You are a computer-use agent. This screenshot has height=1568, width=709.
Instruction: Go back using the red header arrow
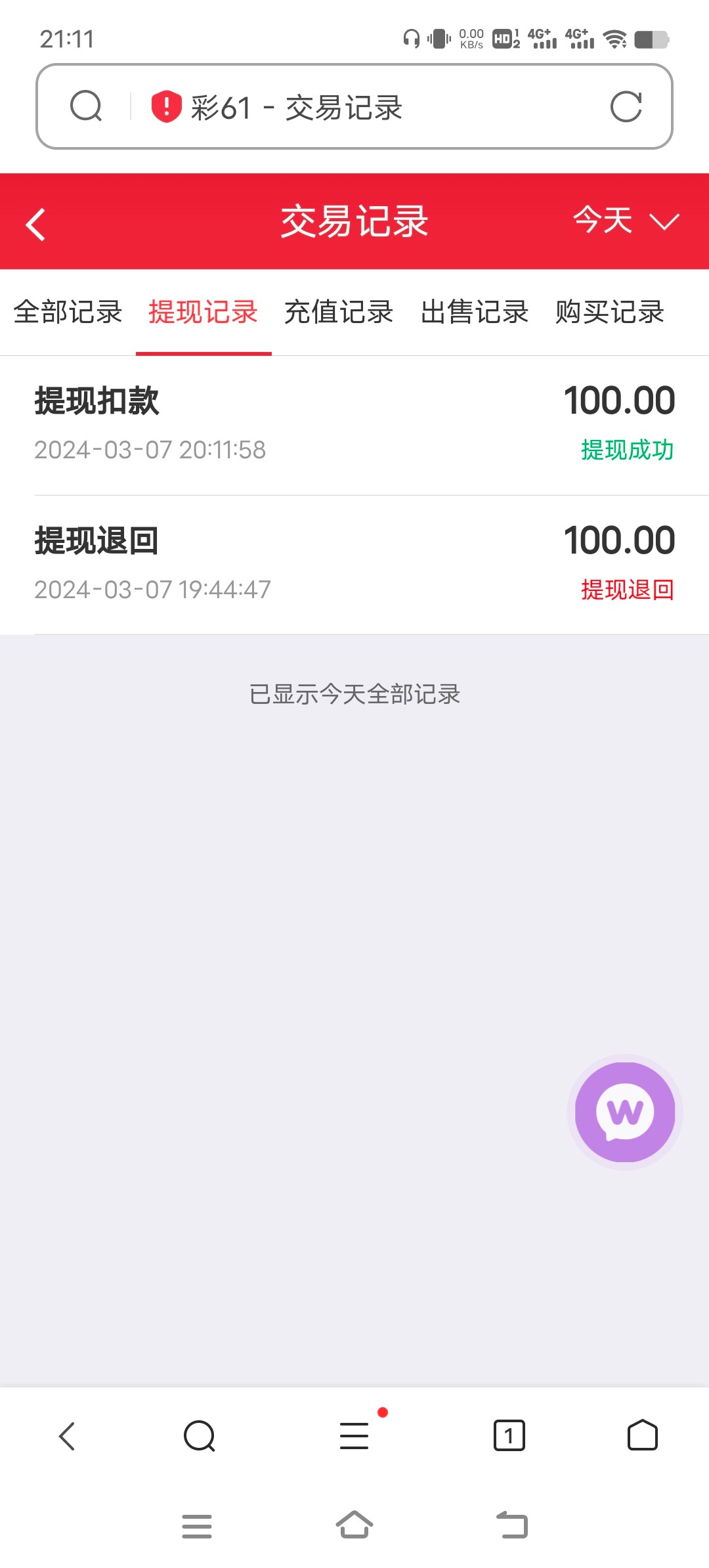36,224
